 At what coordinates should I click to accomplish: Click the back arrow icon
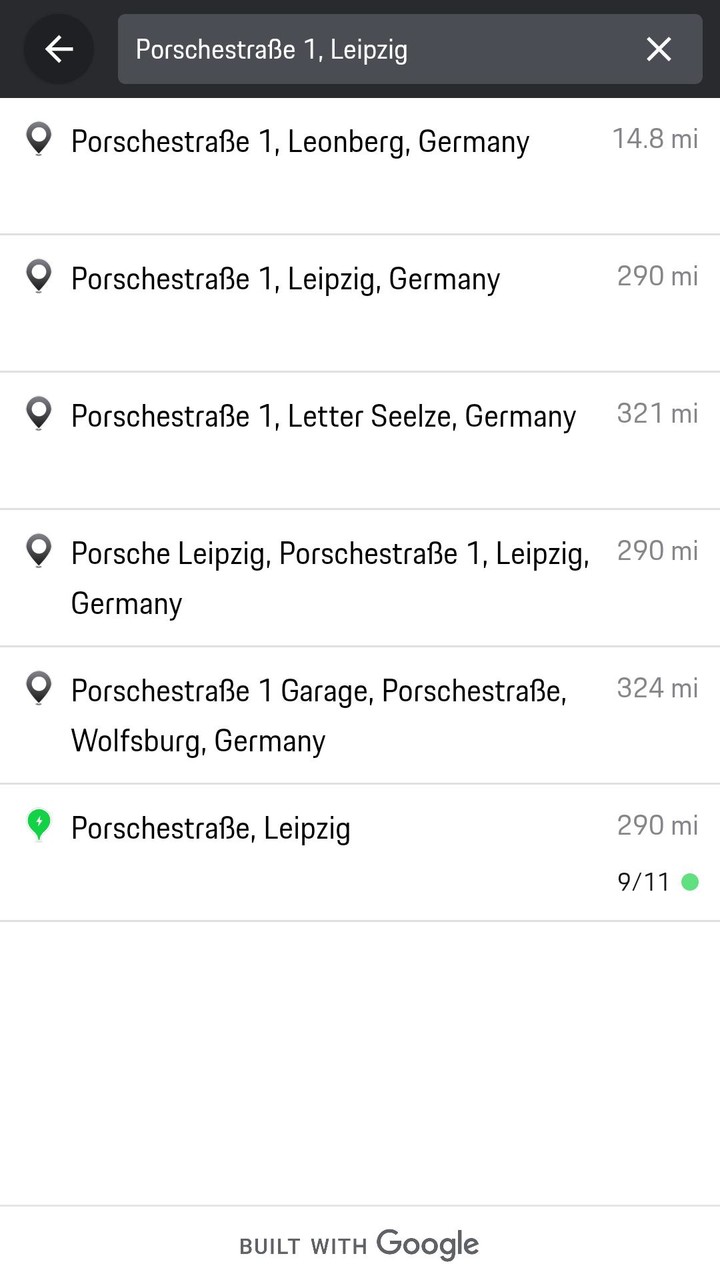click(x=58, y=48)
